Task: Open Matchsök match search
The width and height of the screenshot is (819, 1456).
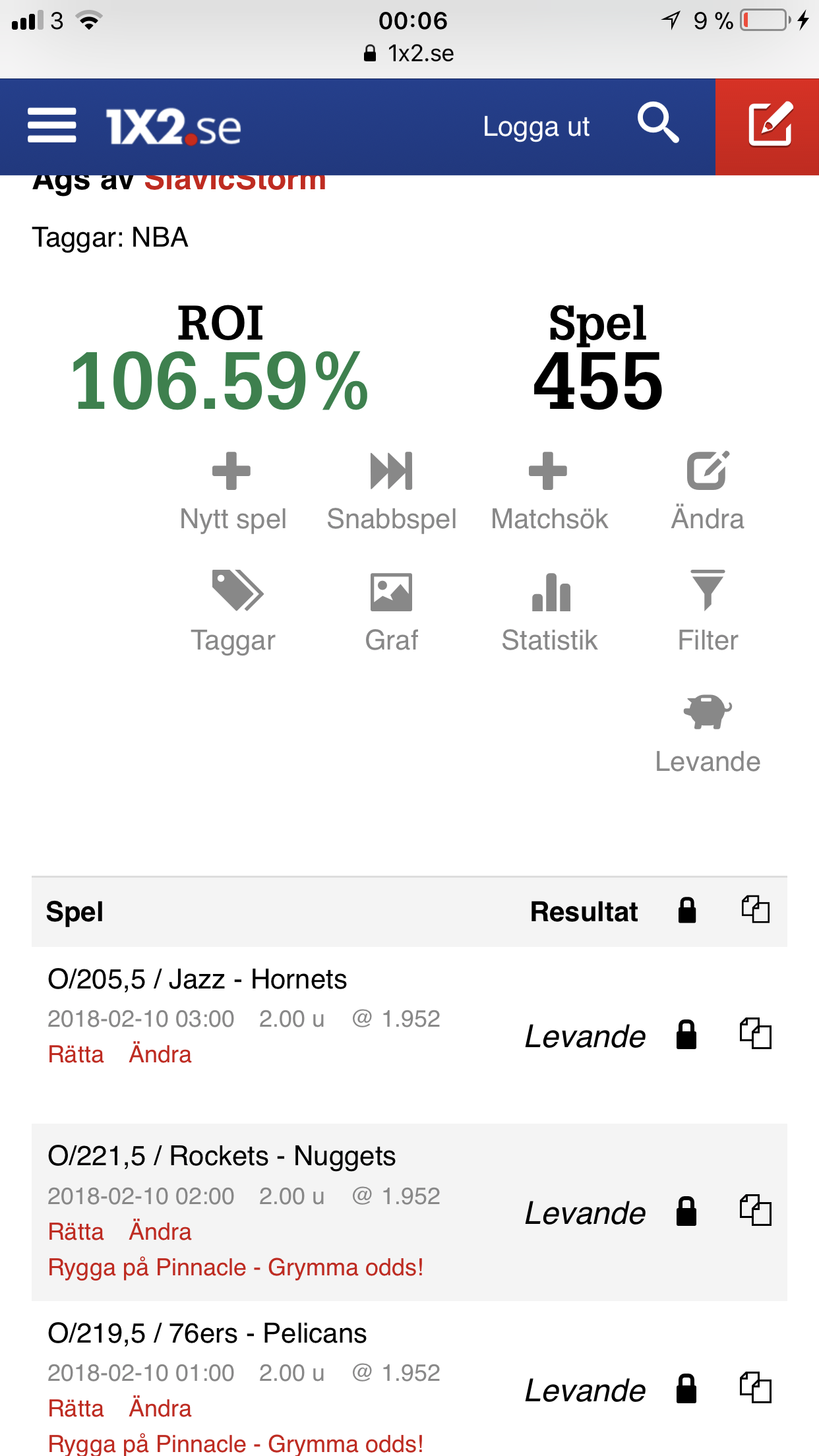Action: pyautogui.click(x=549, y=493)
